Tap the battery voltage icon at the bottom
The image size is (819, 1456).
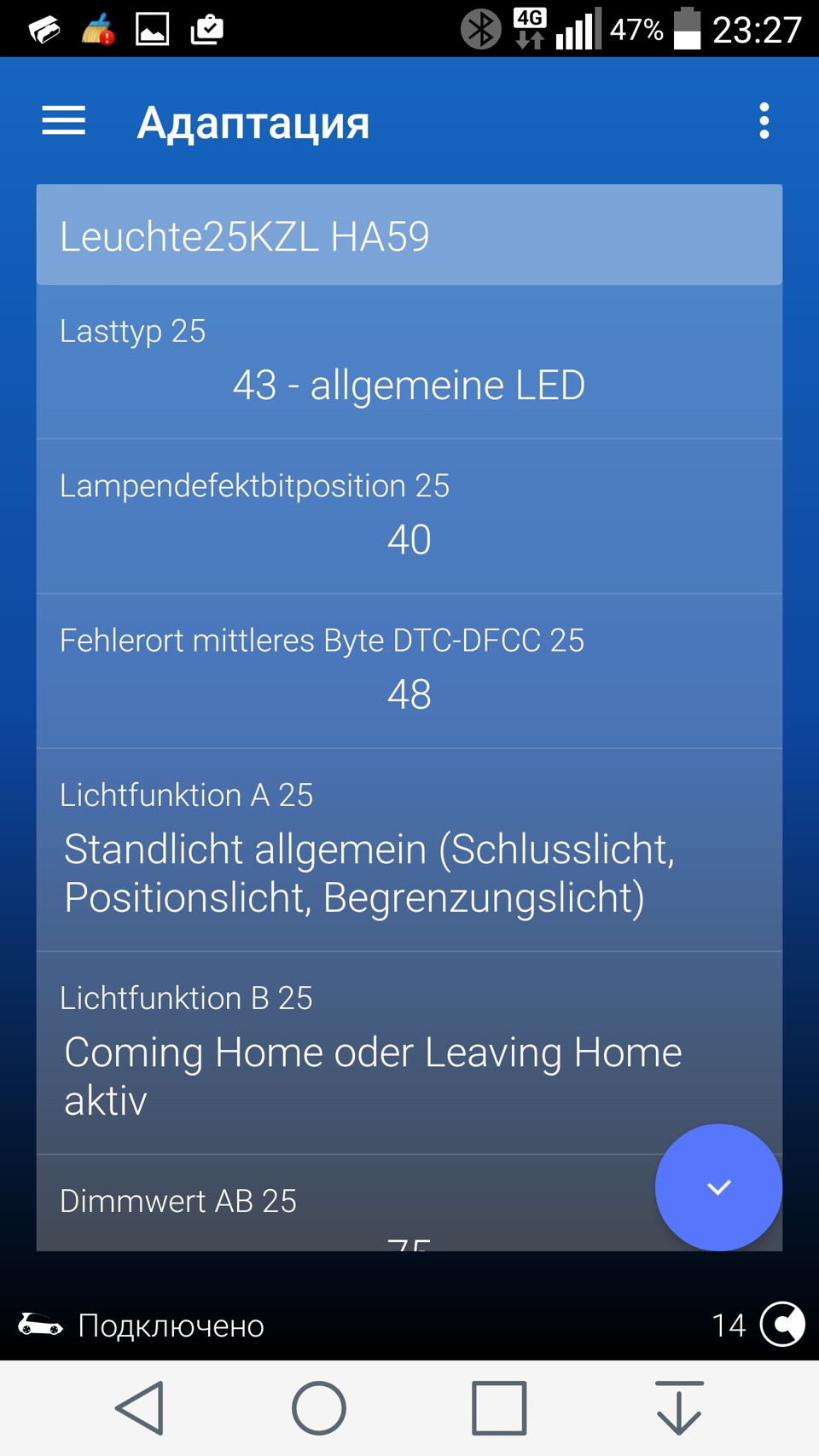(782, 1325)
